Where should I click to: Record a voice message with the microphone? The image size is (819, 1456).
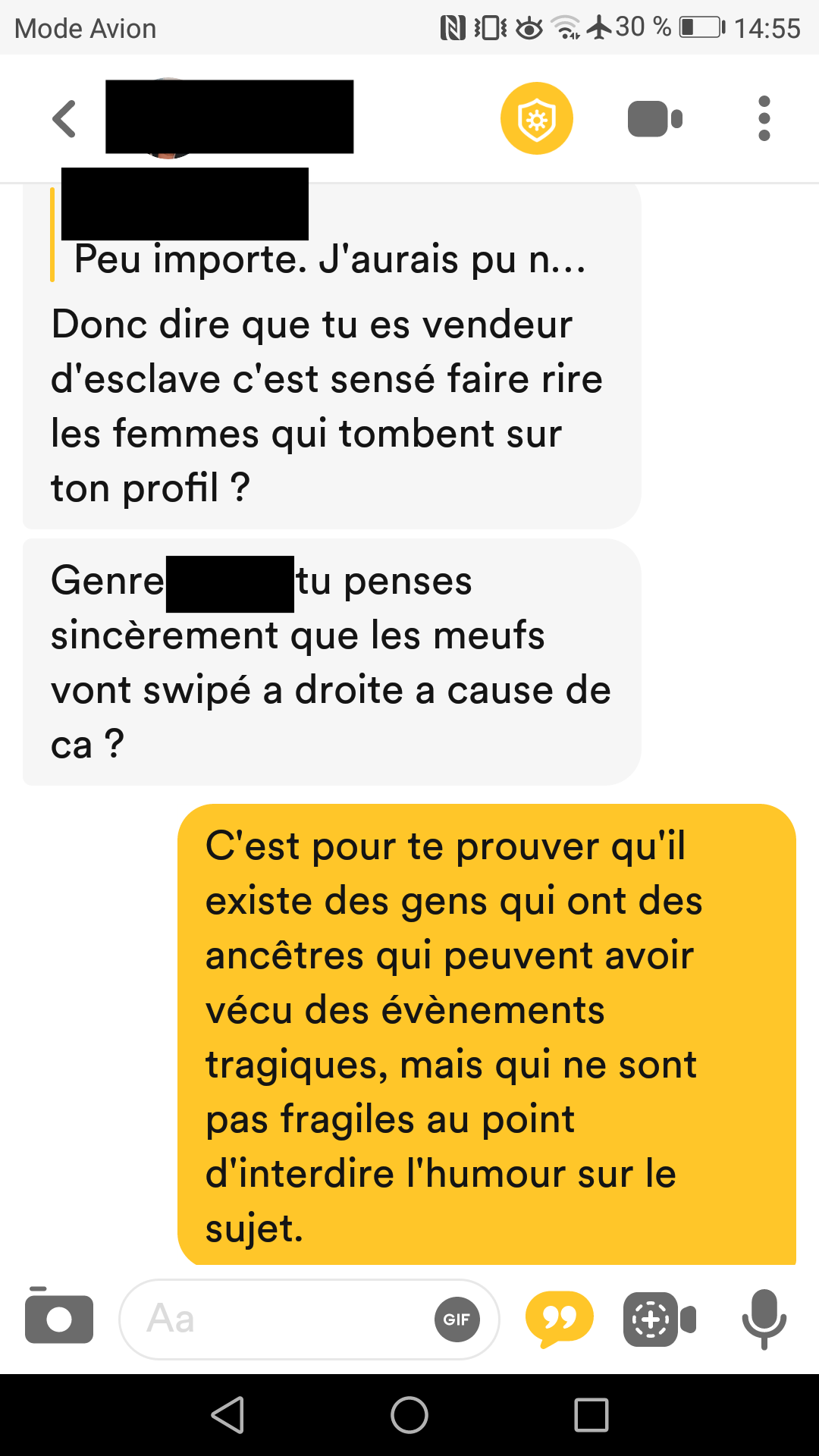(x=764, y=1319)
